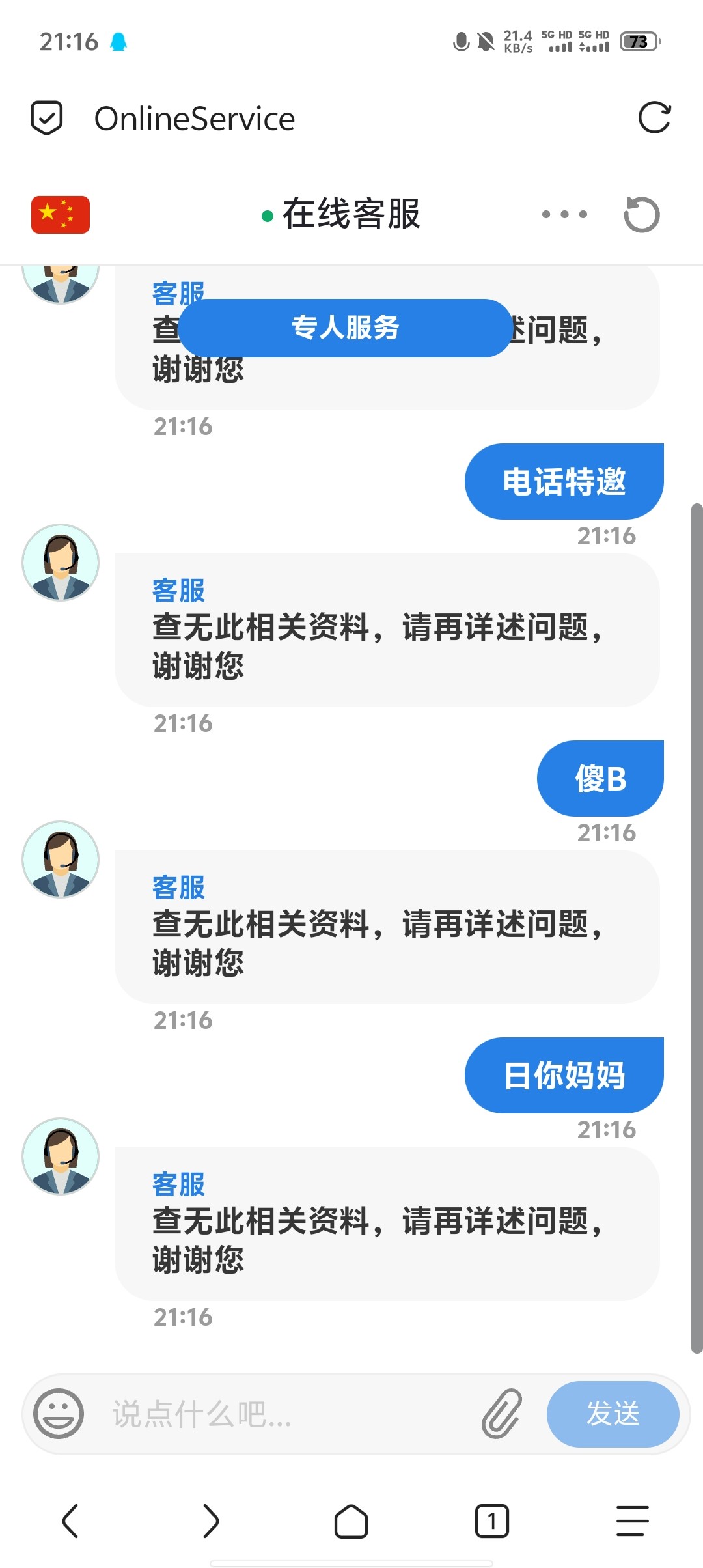Open the browser tabs switcher
The image size is (703, 1568).
click(x=492, y=1521)
